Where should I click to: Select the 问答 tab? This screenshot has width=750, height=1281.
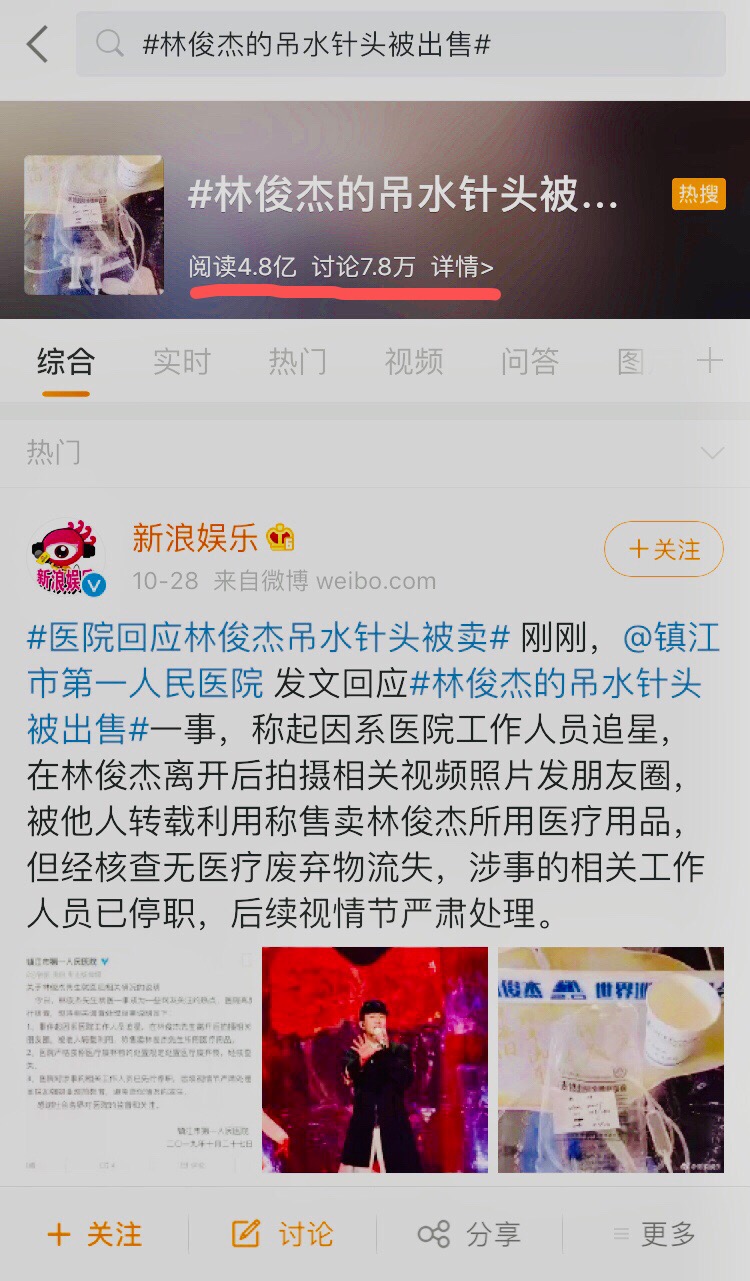pyautogui.click(x=529, y=361)
